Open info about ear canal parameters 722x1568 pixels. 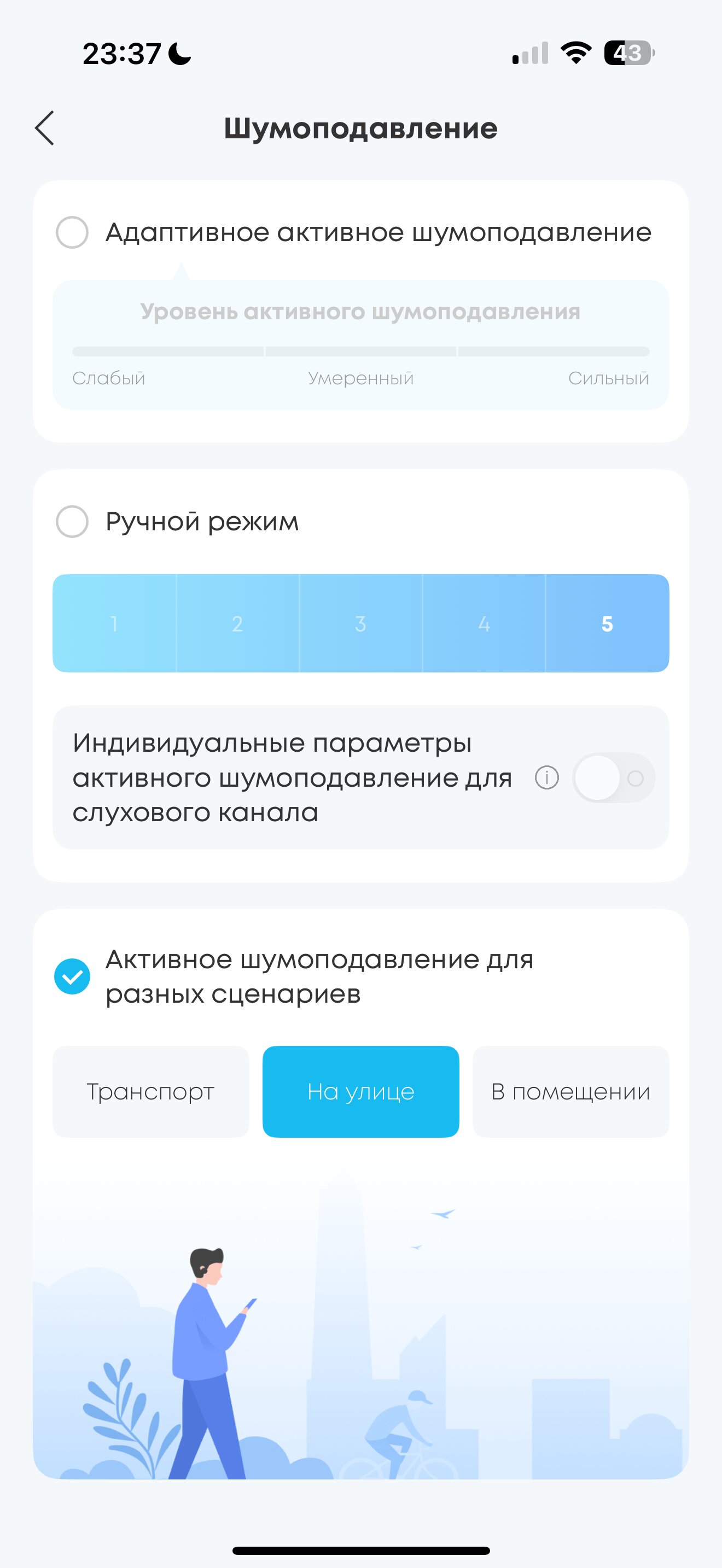point(546,778)
